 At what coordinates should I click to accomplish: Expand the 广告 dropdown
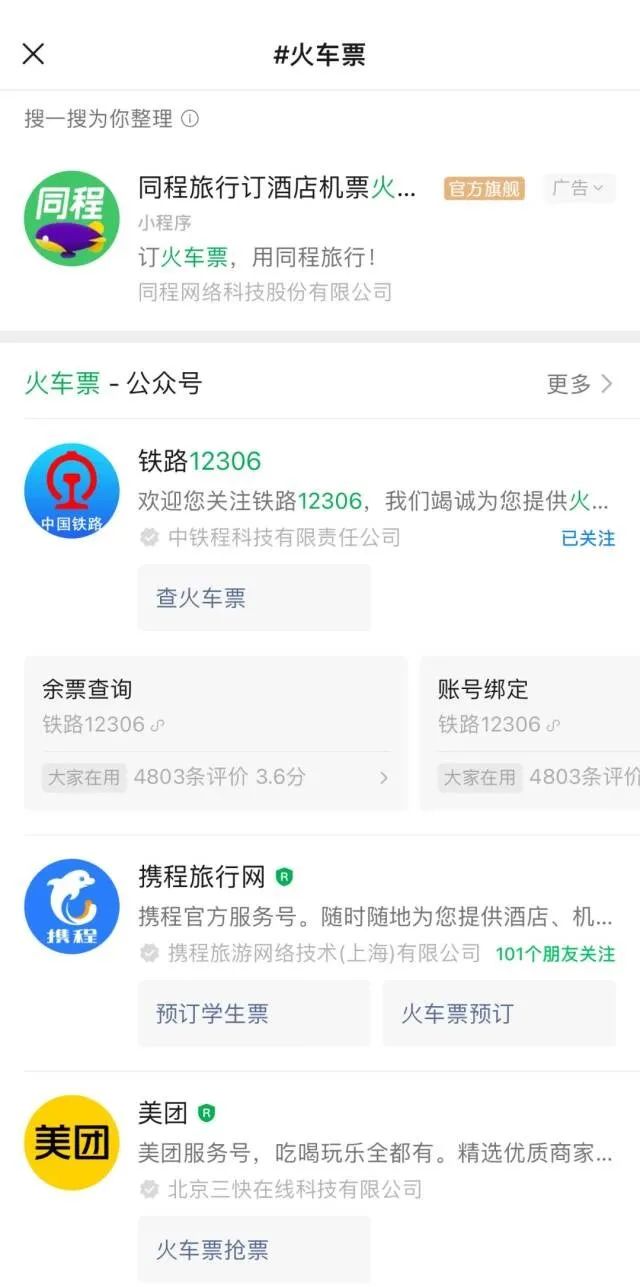[579, 188]
